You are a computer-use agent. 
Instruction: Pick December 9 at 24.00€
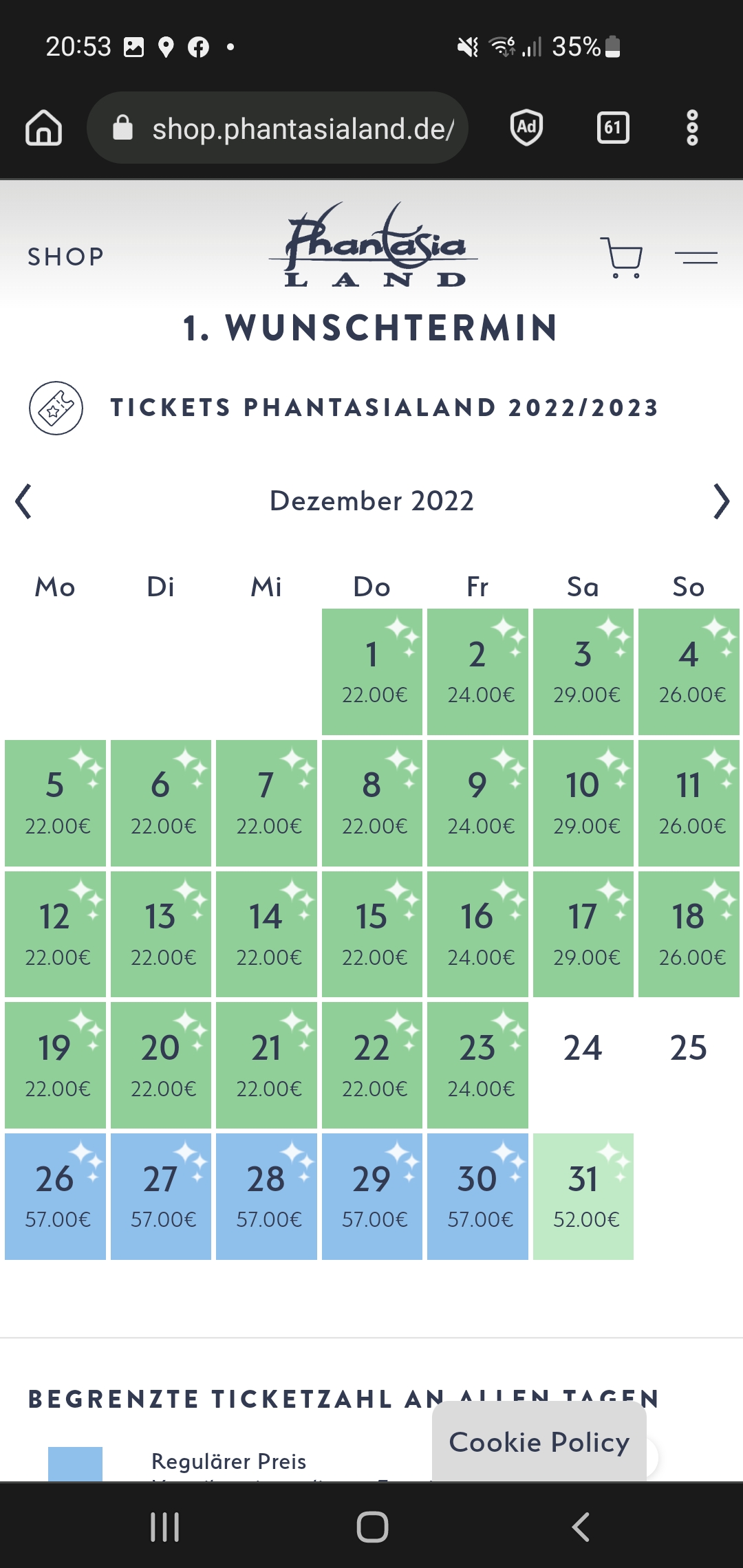click(477, 803)
